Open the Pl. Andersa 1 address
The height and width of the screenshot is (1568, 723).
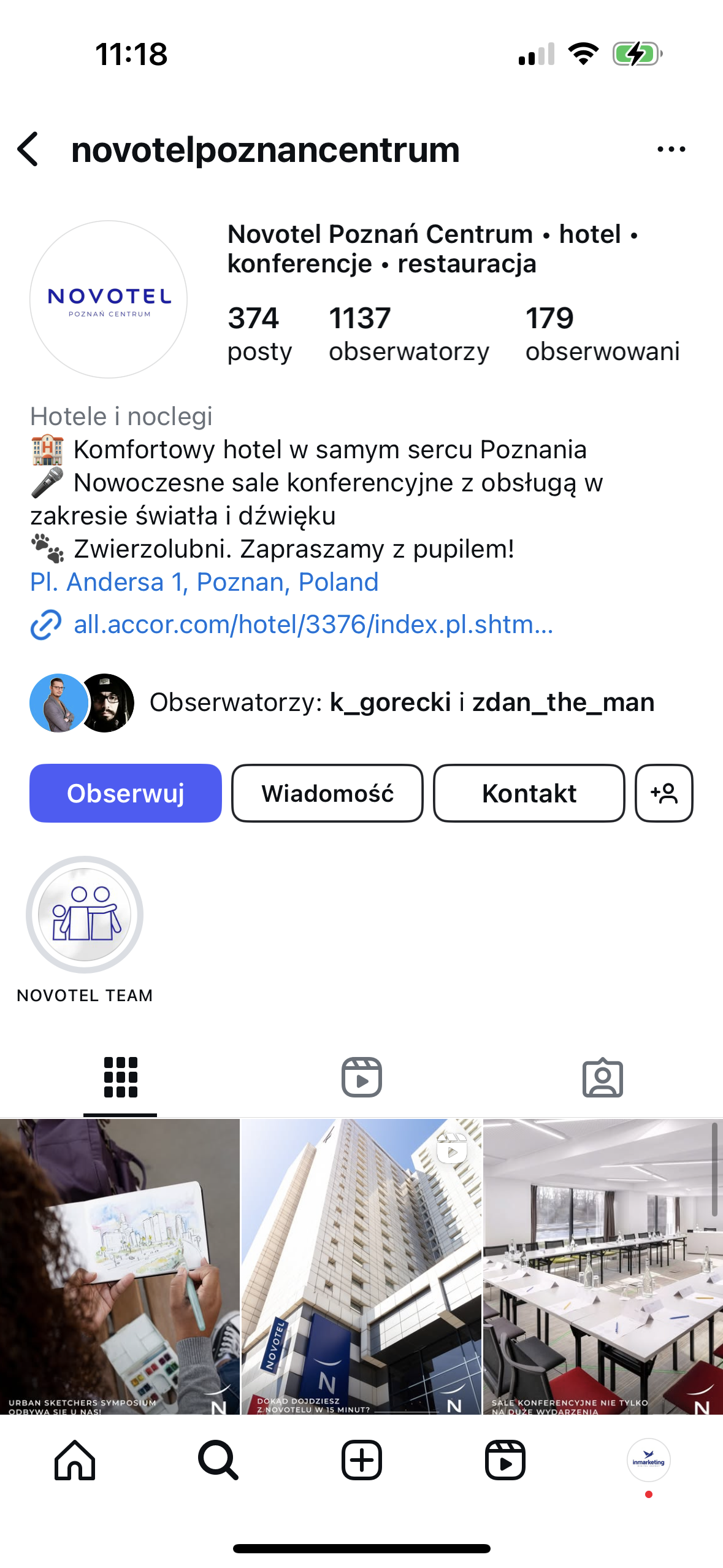[x=204, y=582]
